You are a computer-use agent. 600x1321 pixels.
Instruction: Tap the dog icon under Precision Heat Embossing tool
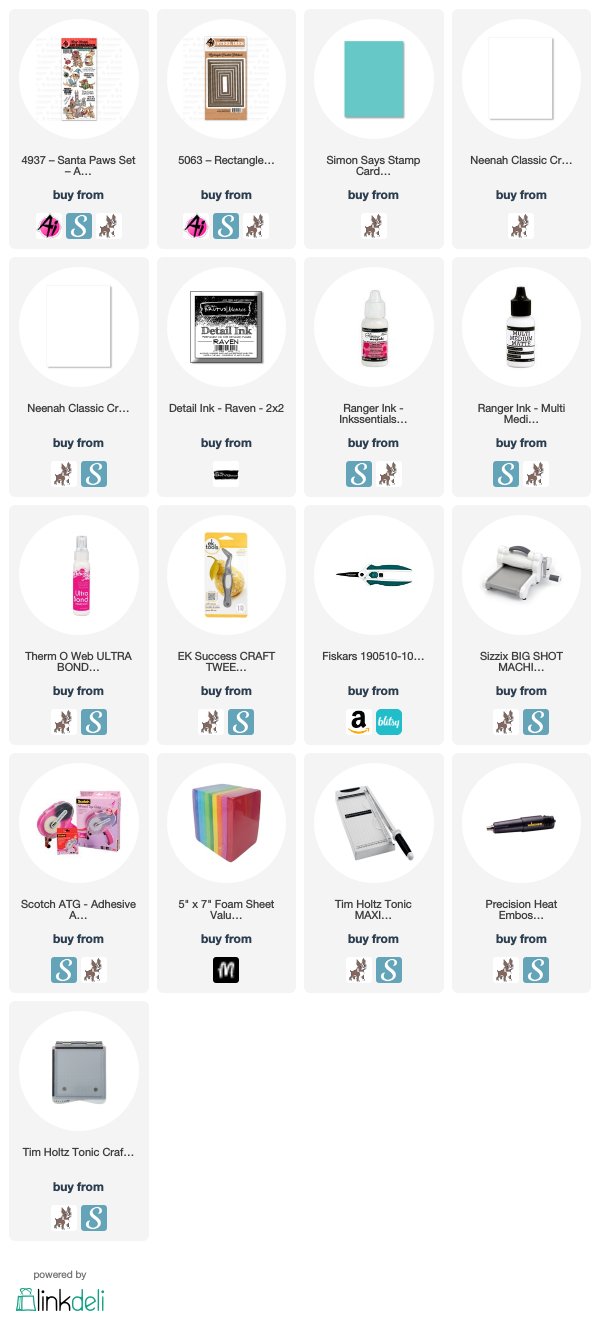[x=506, y=970]
